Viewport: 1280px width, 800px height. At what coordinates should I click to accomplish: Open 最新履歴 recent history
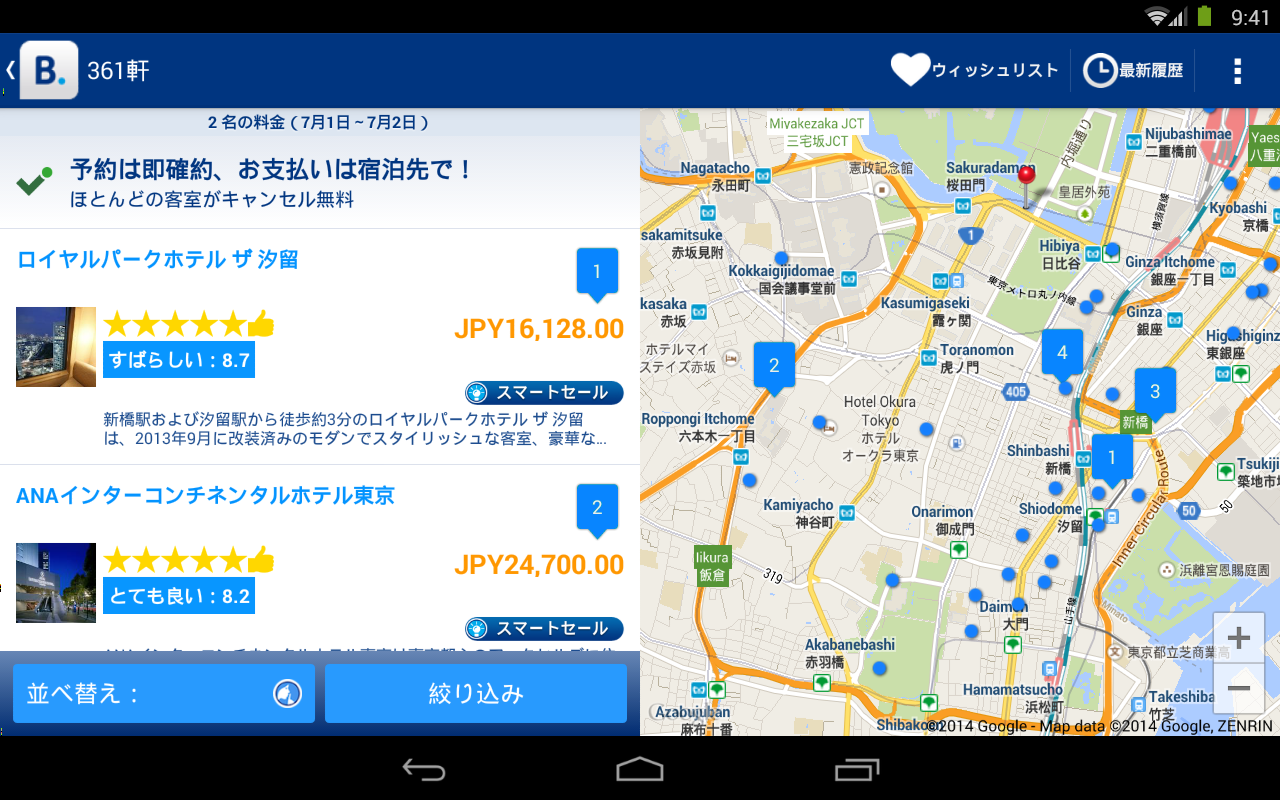tap(1133, 70)
